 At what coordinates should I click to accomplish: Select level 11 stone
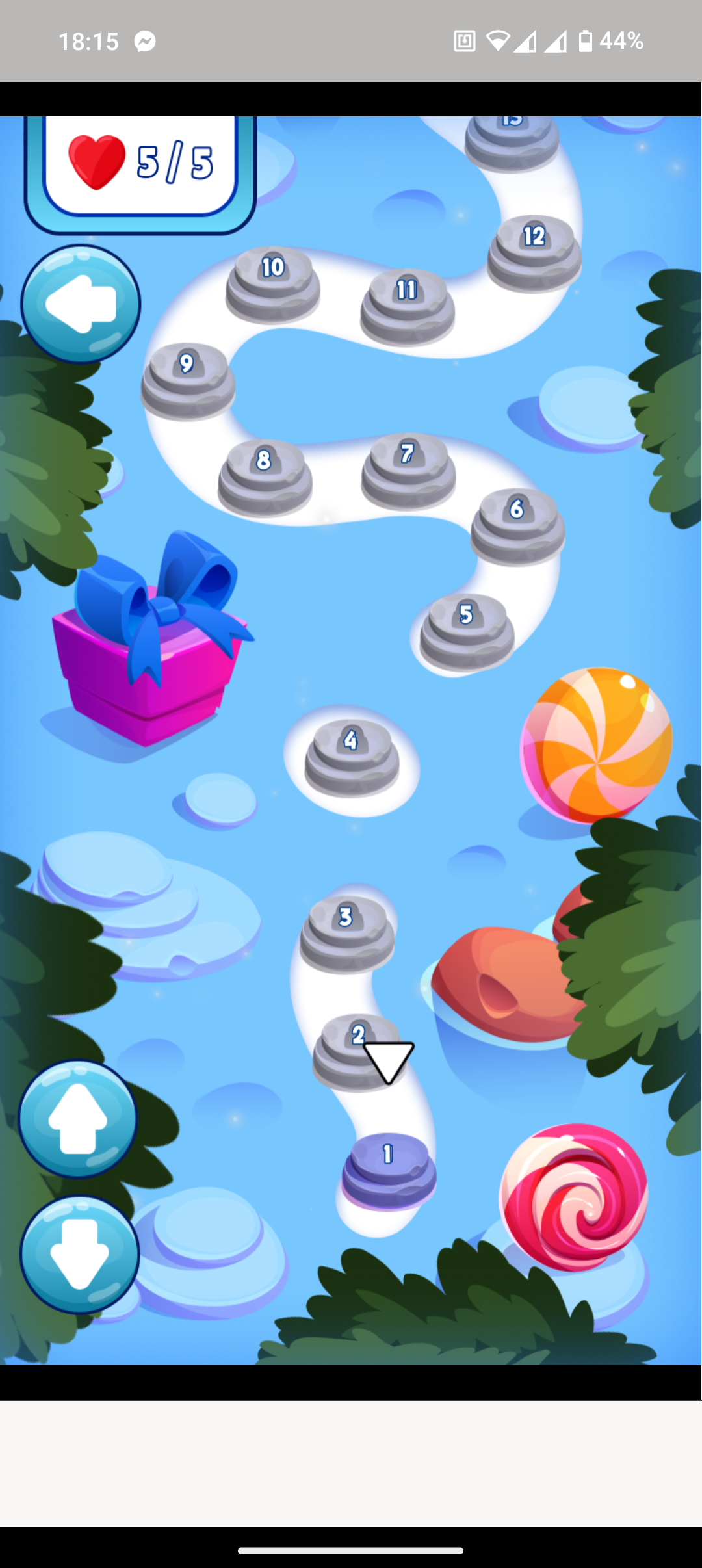click(408, 306)
